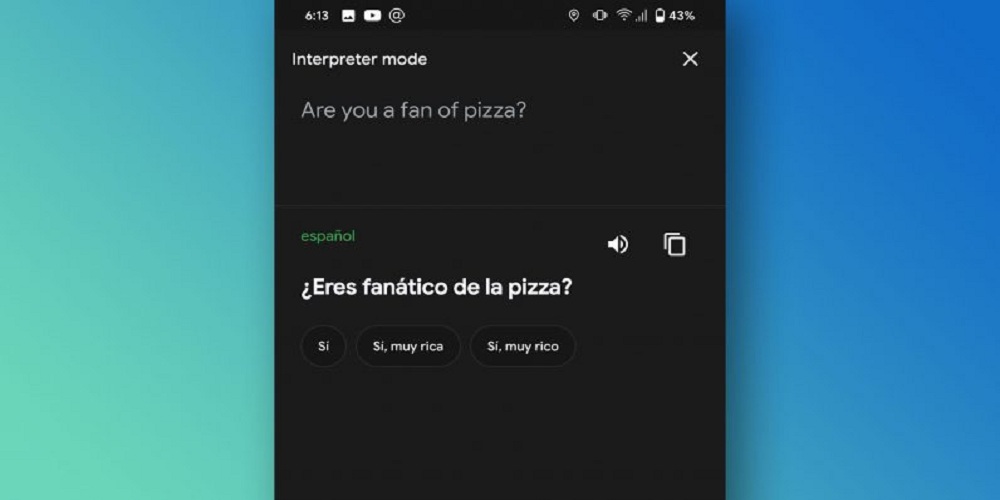Copy the translated Spanish text

[675, 244]
